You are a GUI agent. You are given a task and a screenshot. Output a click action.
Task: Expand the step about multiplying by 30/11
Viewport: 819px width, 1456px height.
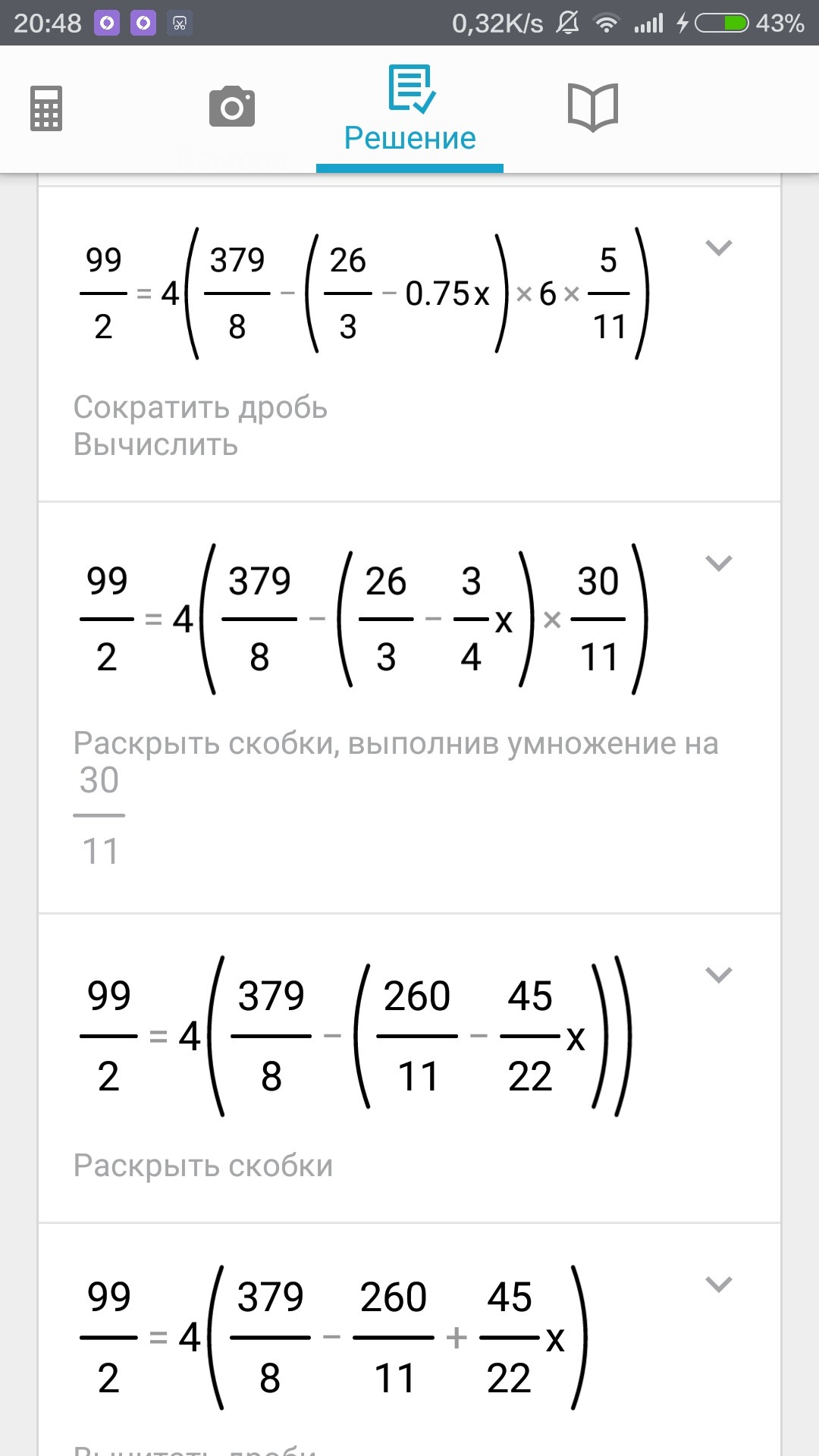(718, 563)
